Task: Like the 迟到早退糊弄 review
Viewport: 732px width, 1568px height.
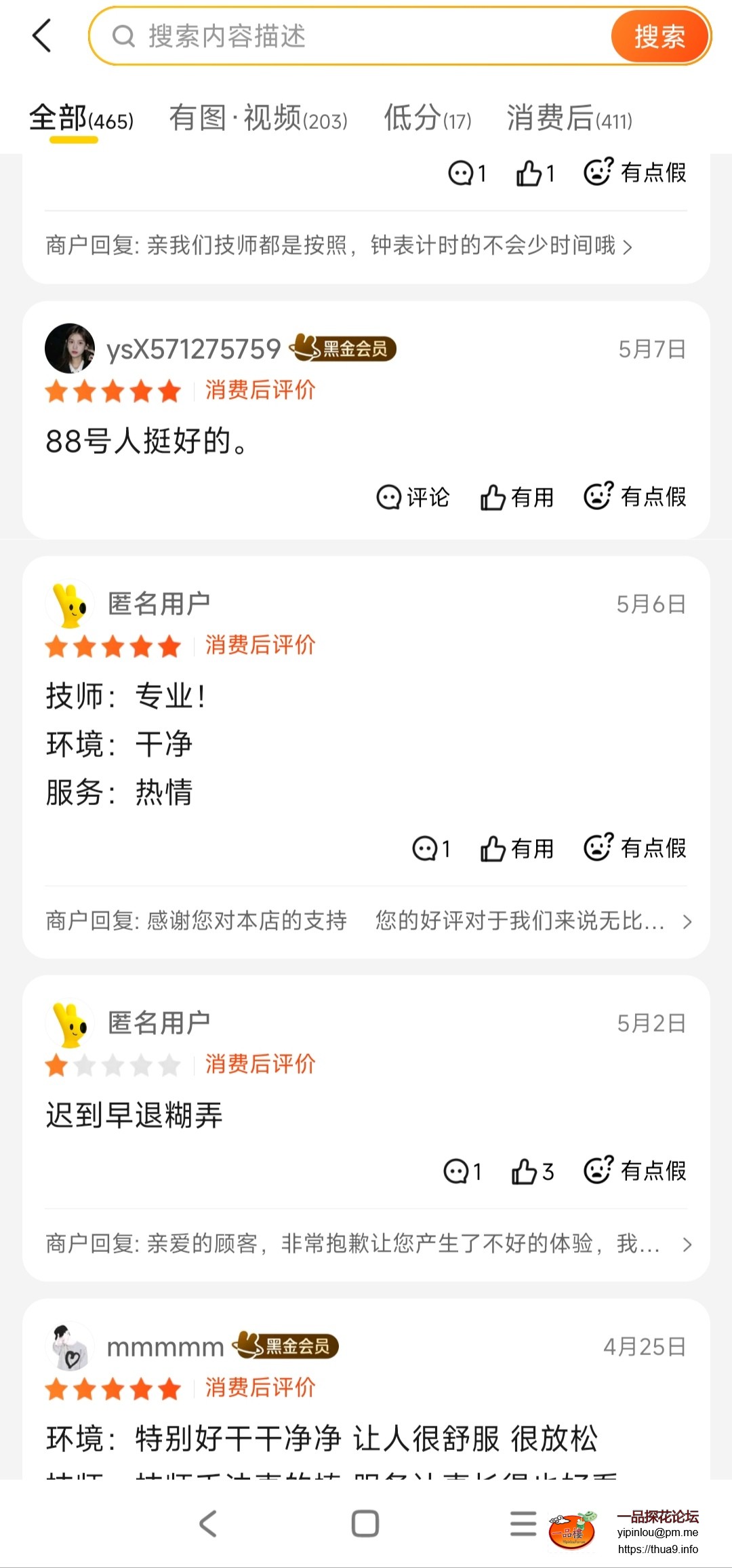Action: pos(533,1171)
